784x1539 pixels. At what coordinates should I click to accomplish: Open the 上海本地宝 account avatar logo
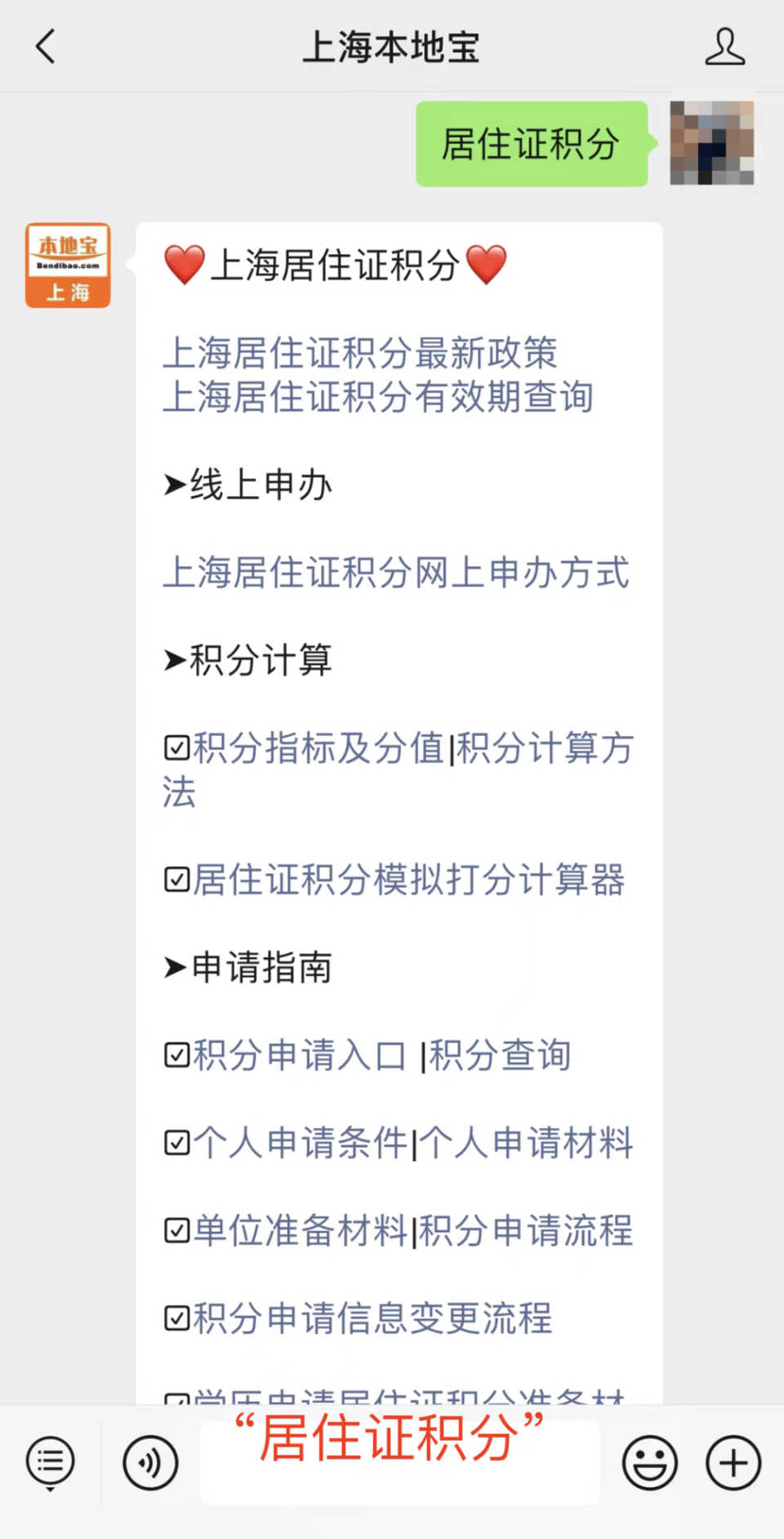click(x=68, y=265)
